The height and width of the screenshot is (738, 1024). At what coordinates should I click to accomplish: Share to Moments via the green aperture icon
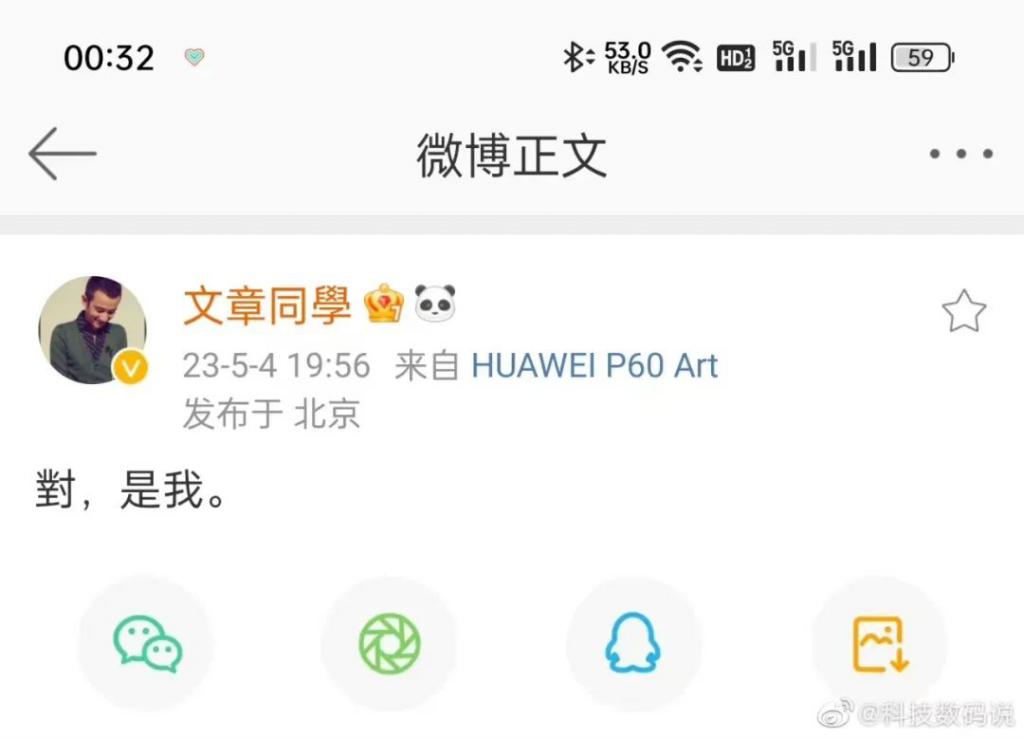pyautogui.click(x=390, y=643)
